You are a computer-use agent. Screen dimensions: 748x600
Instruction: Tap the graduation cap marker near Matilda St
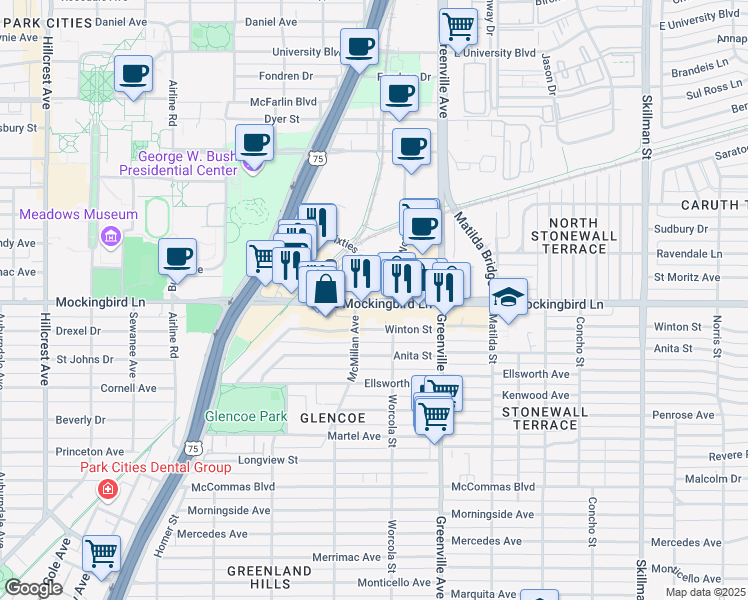(508, 300)
